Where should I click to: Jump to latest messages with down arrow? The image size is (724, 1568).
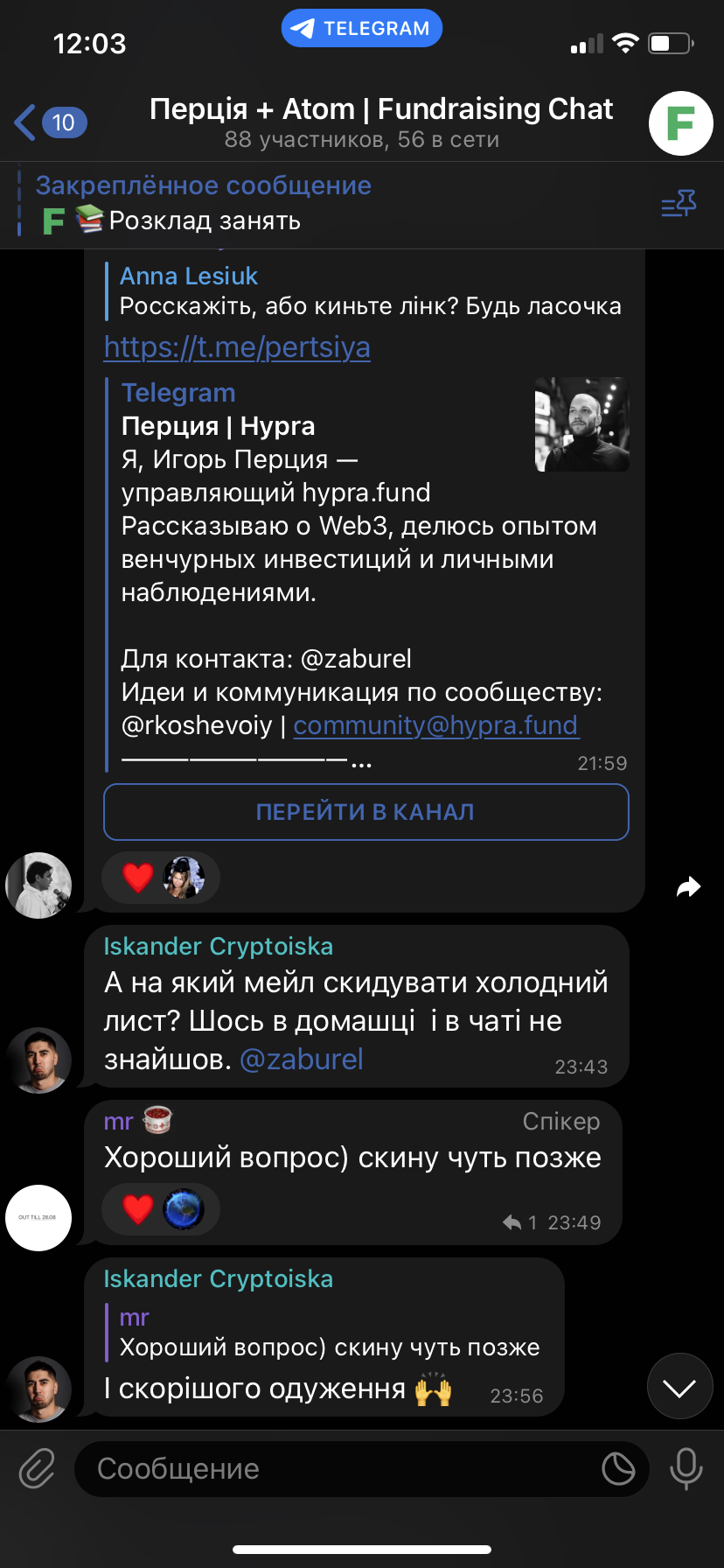tap(679, 1386)
